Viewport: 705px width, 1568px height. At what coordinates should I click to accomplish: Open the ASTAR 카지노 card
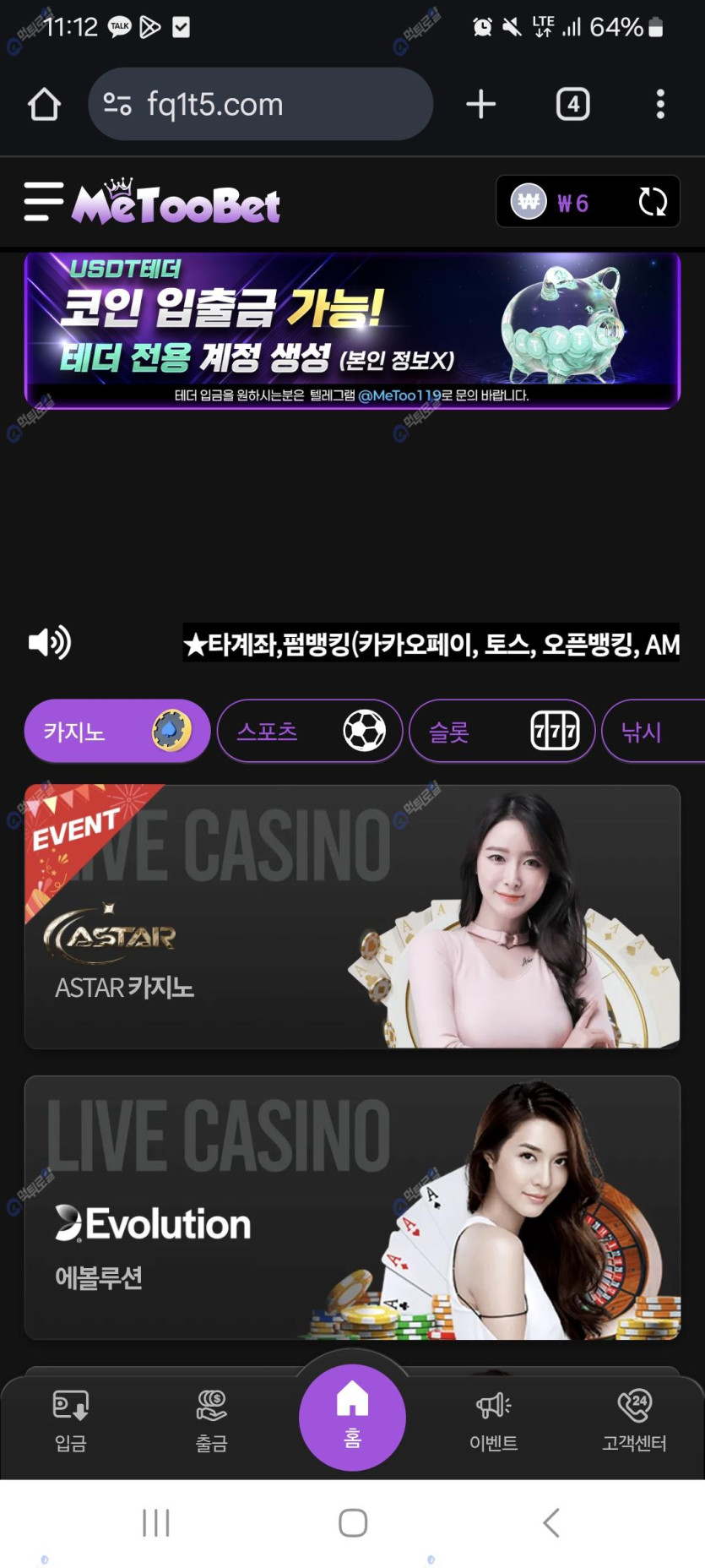point(352,917)
